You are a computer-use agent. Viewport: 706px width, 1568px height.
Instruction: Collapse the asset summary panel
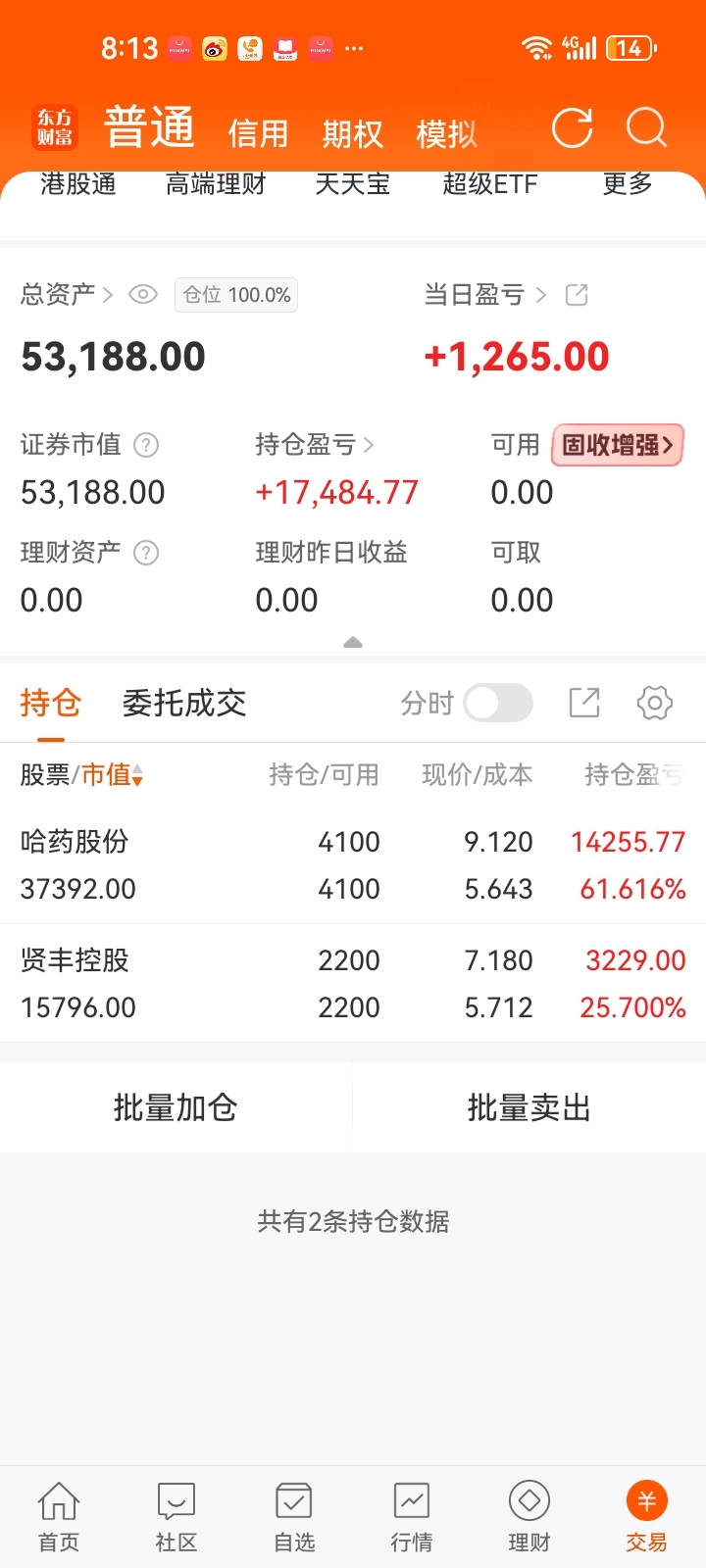tap(353, 643)
